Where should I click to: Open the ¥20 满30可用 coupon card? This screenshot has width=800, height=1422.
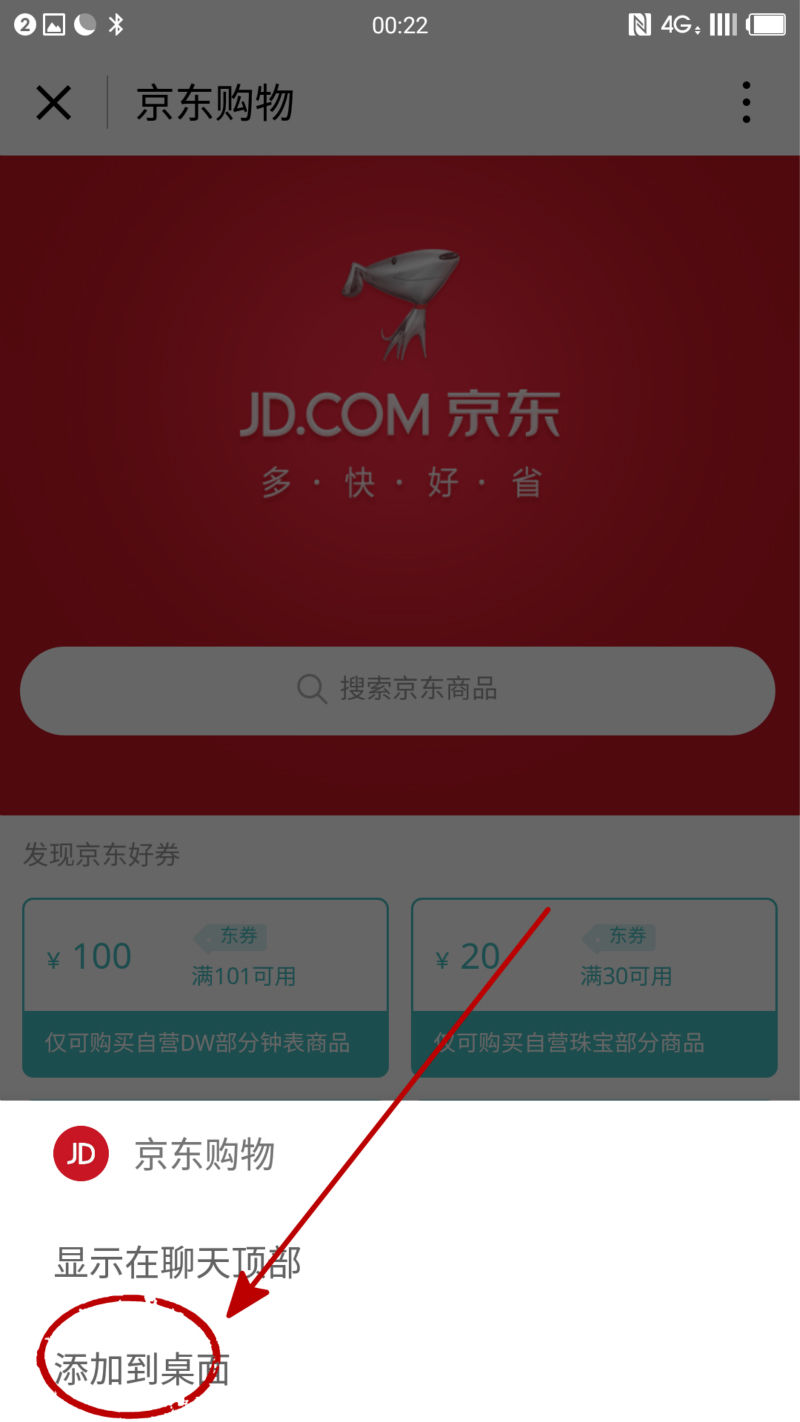click(594, 987)
